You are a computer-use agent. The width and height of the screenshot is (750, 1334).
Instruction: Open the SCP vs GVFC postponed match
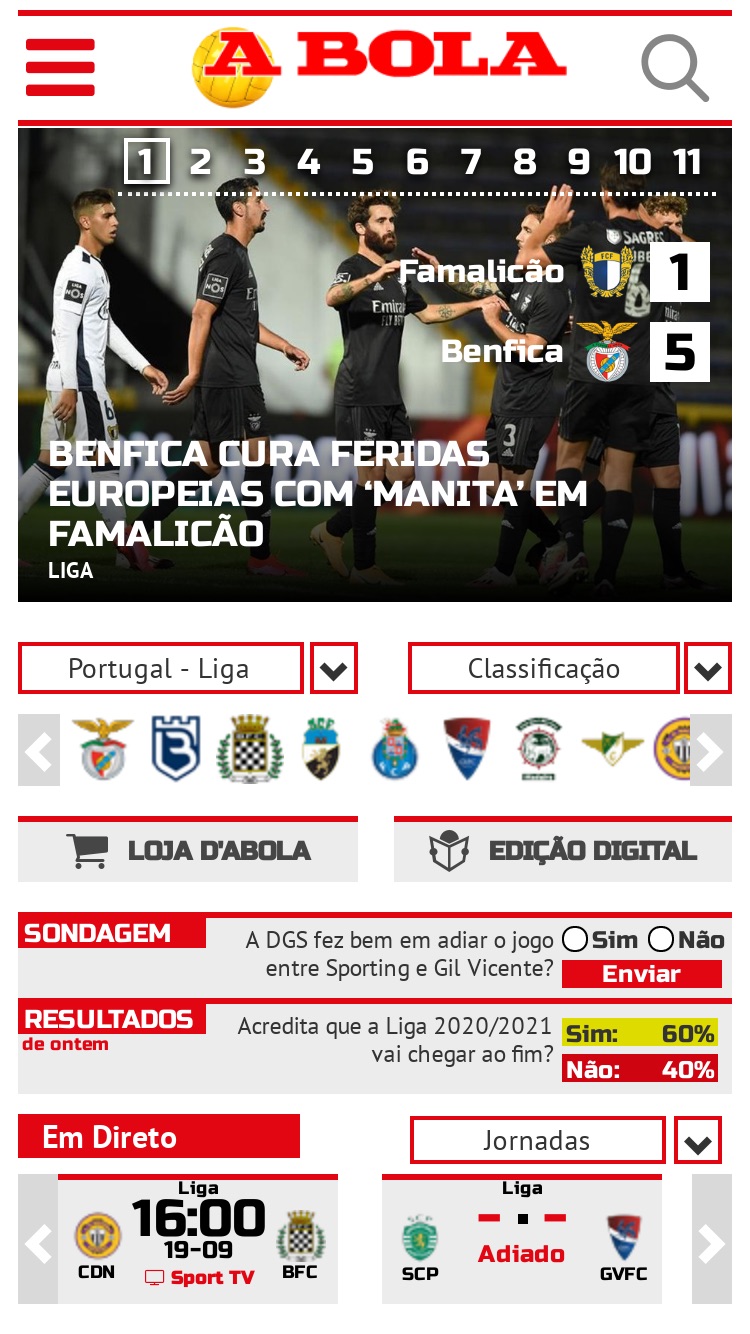522,1239
